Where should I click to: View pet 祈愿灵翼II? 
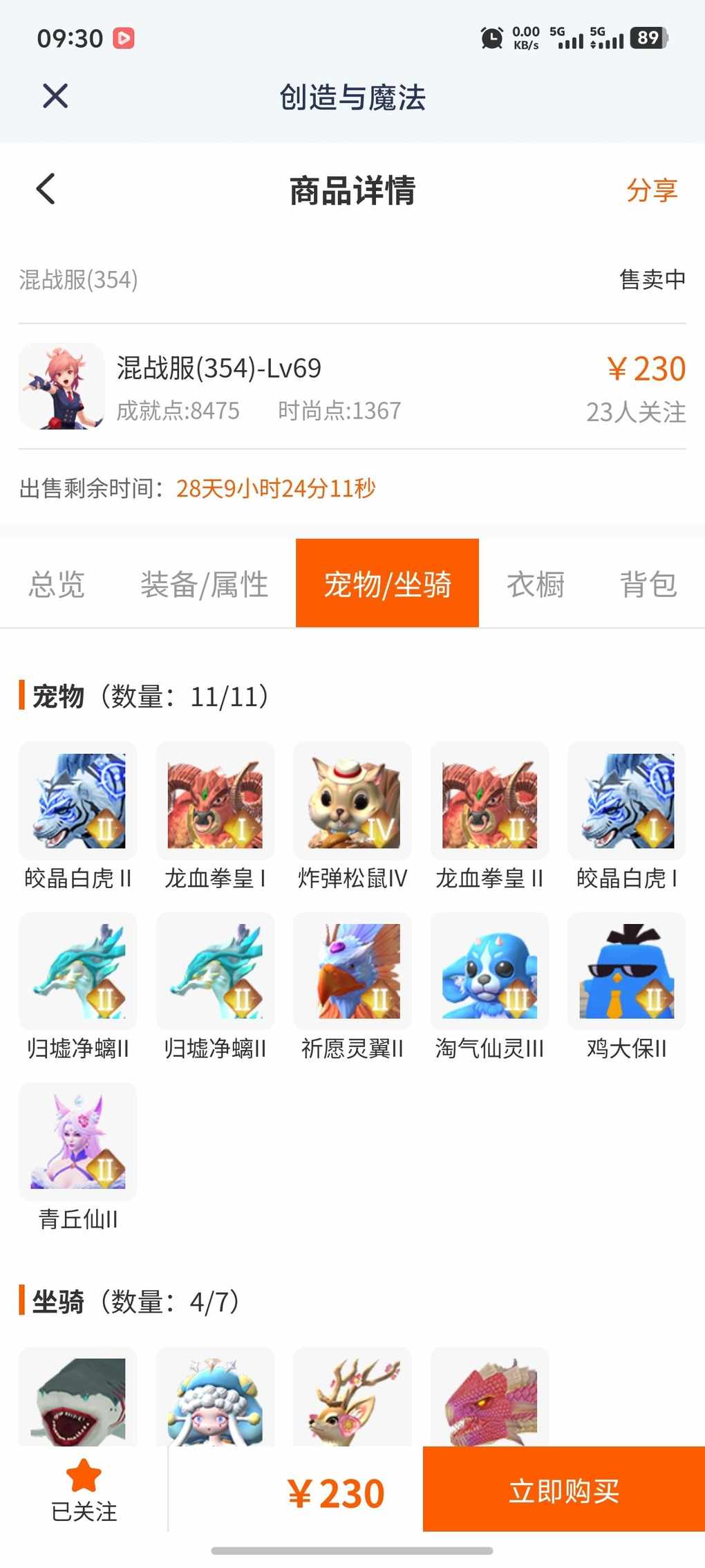coord(352,971)
